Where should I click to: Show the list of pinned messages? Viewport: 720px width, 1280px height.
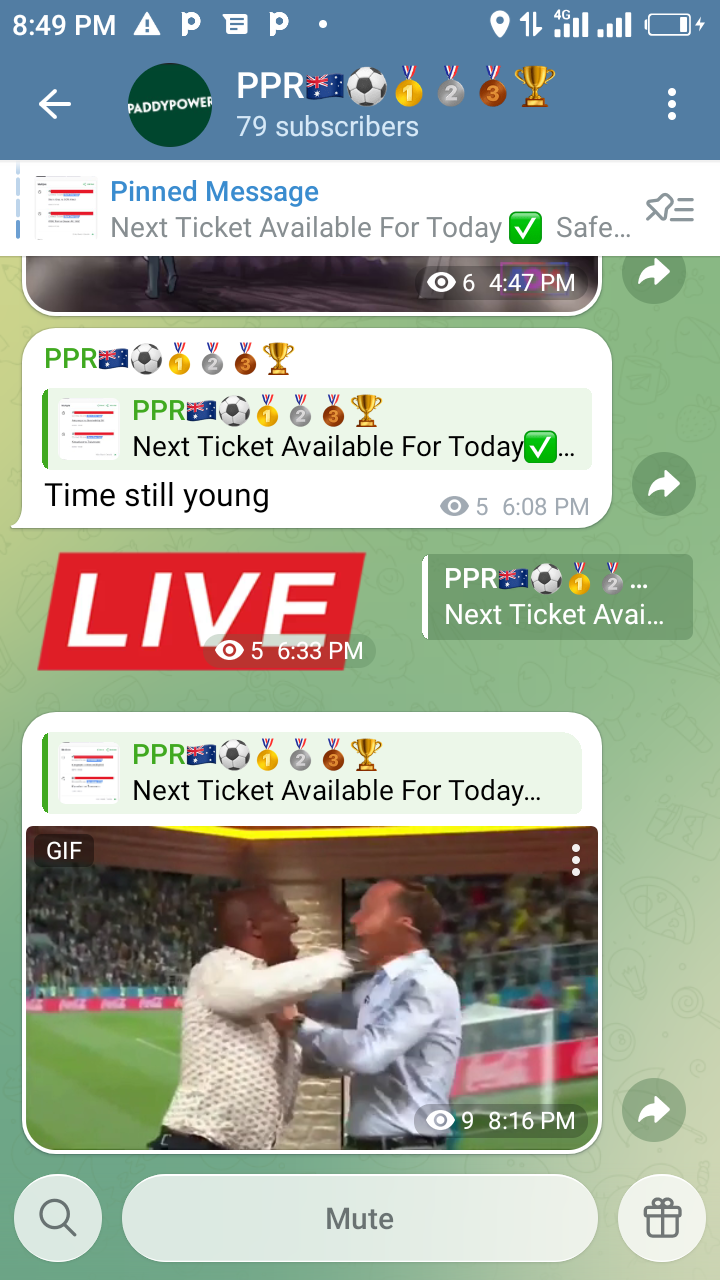coord(669,209)
